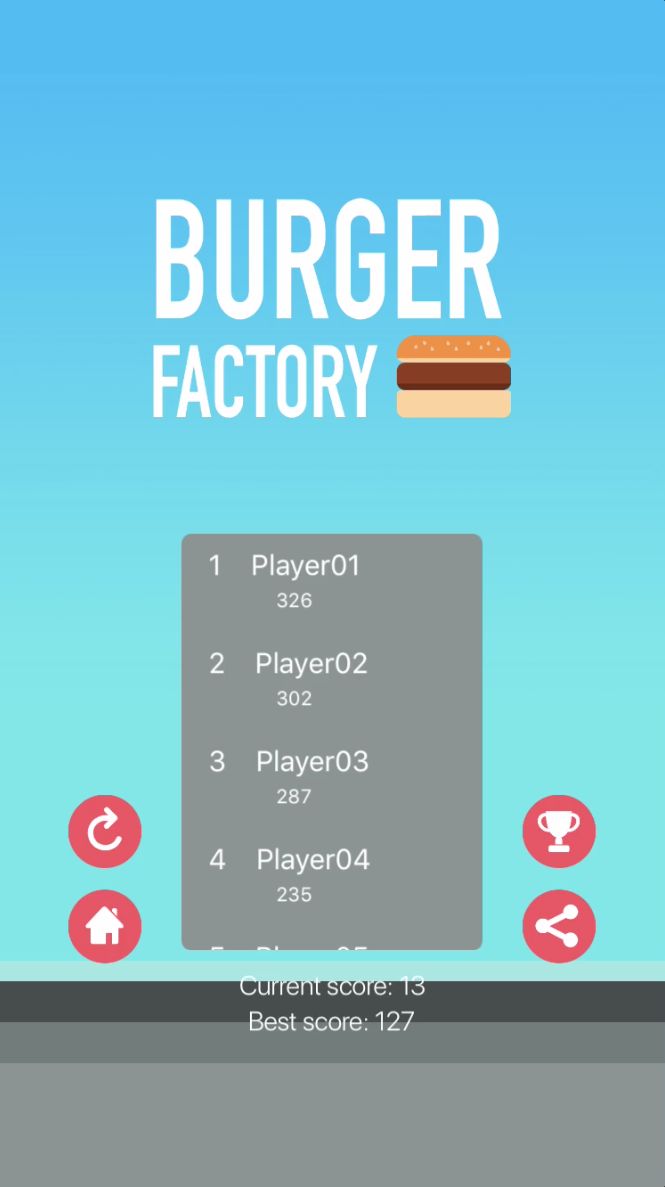Tap the trophy leaderboard button
665x1187 pixels.
(x=559, y=831)
